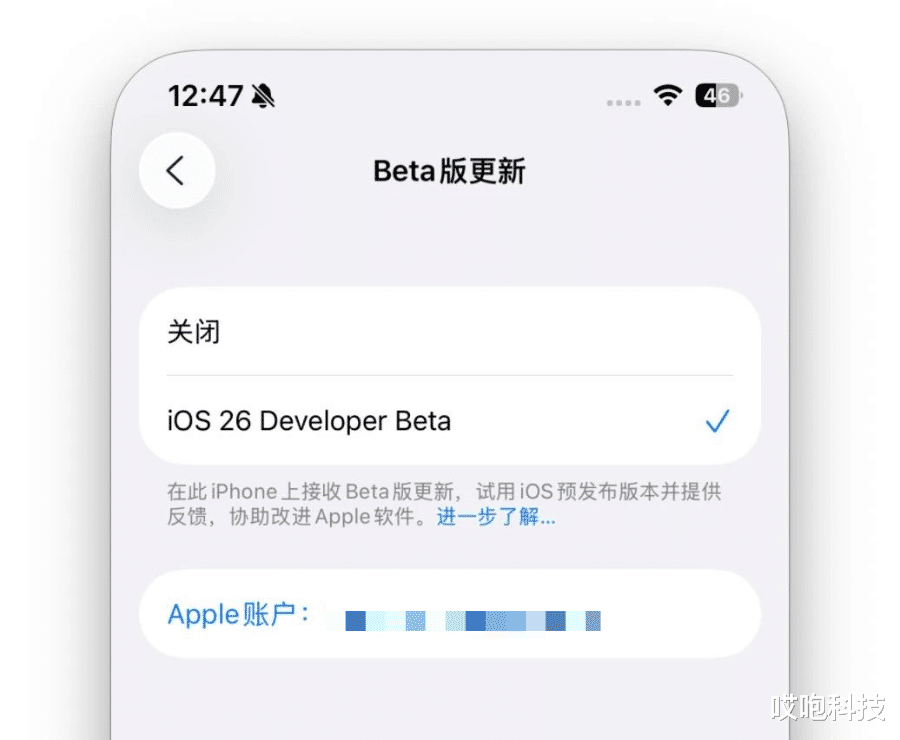Choose the iOS 26 Developer Beta option

450,421
